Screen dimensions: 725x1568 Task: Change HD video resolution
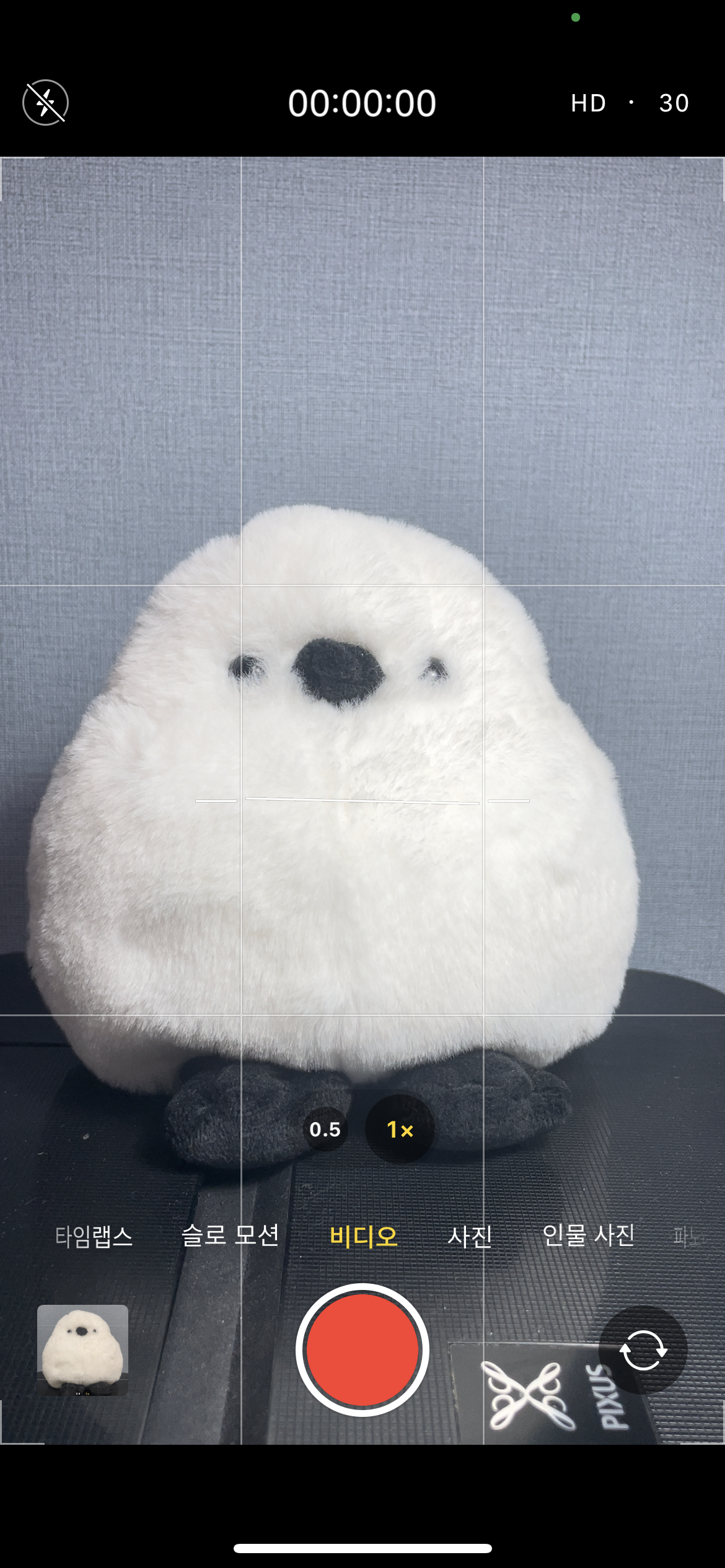point(588,103)
